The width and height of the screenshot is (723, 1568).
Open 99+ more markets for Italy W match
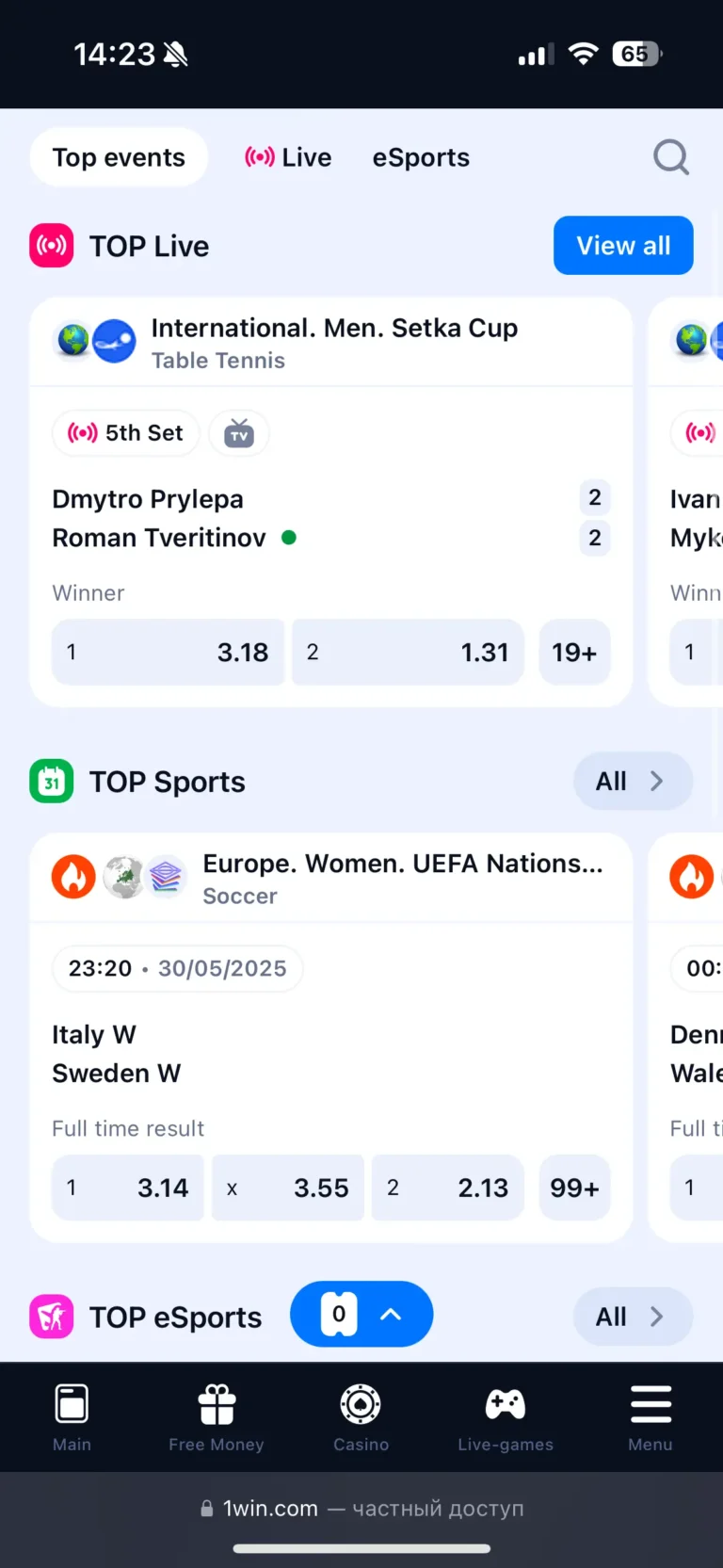(x=574, y=1188)
